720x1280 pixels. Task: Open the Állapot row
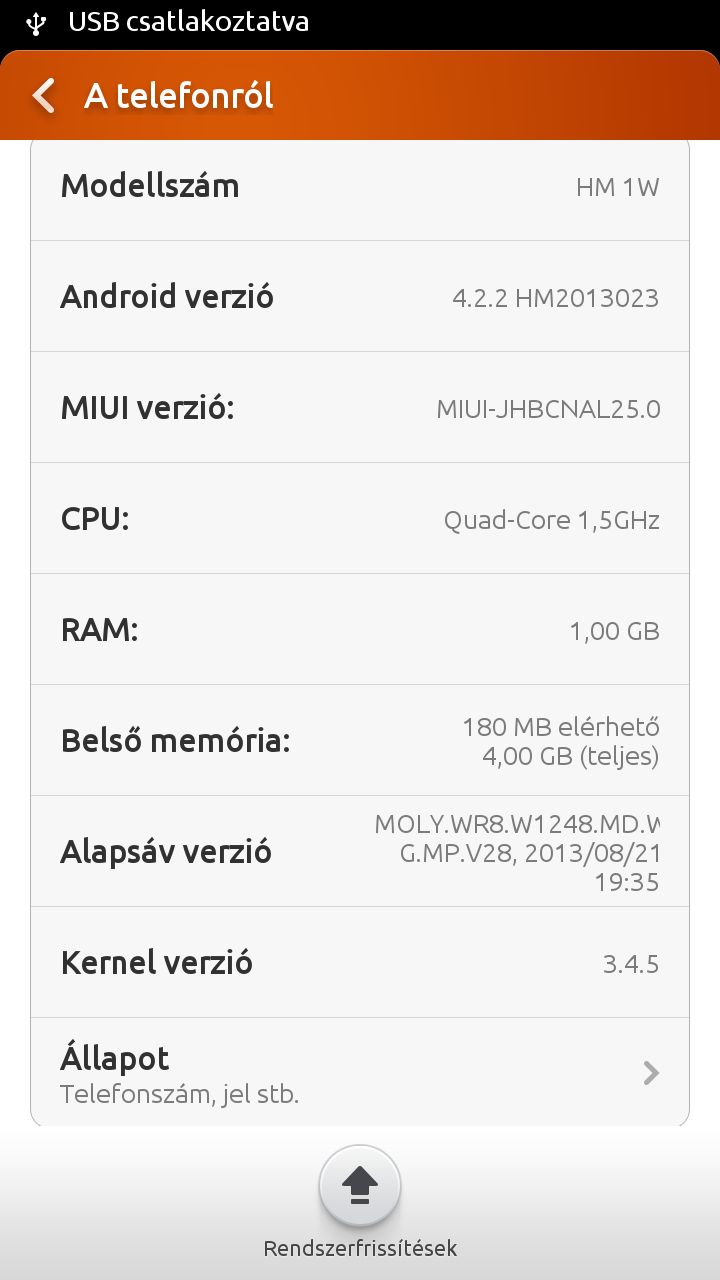coord(360,1073)
